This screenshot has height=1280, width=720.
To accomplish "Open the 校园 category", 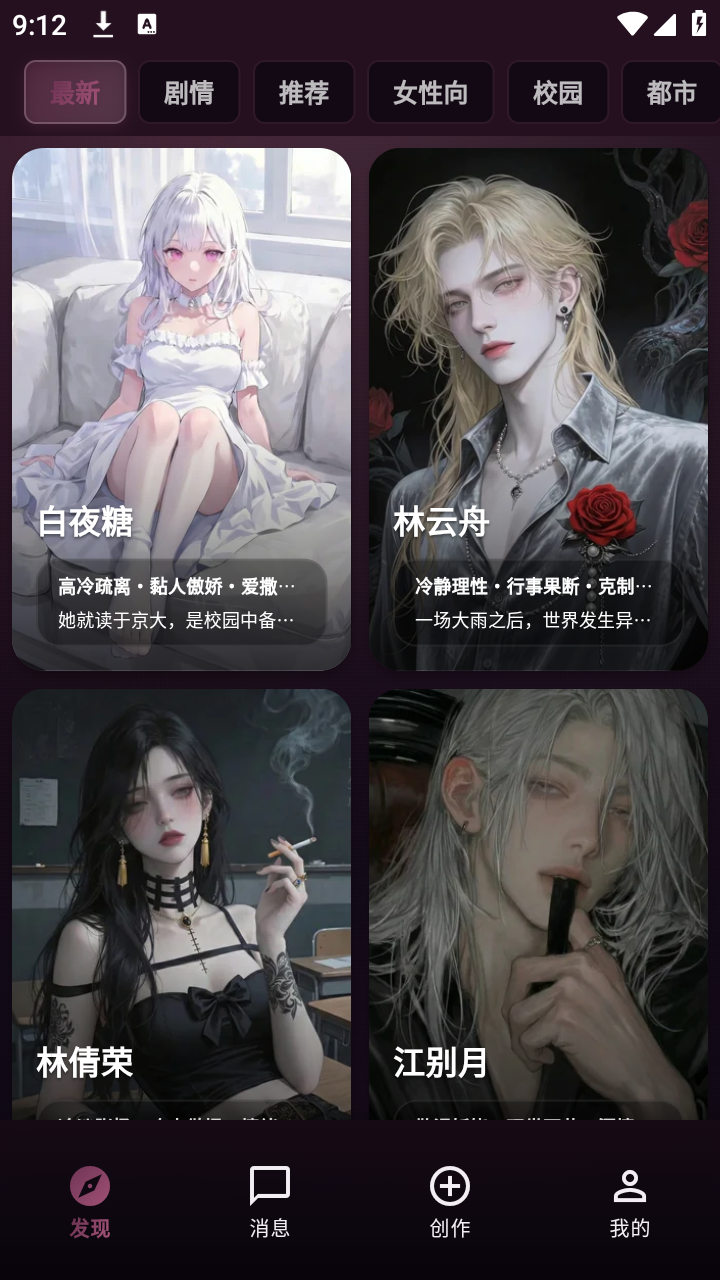I will coord(558,92).
